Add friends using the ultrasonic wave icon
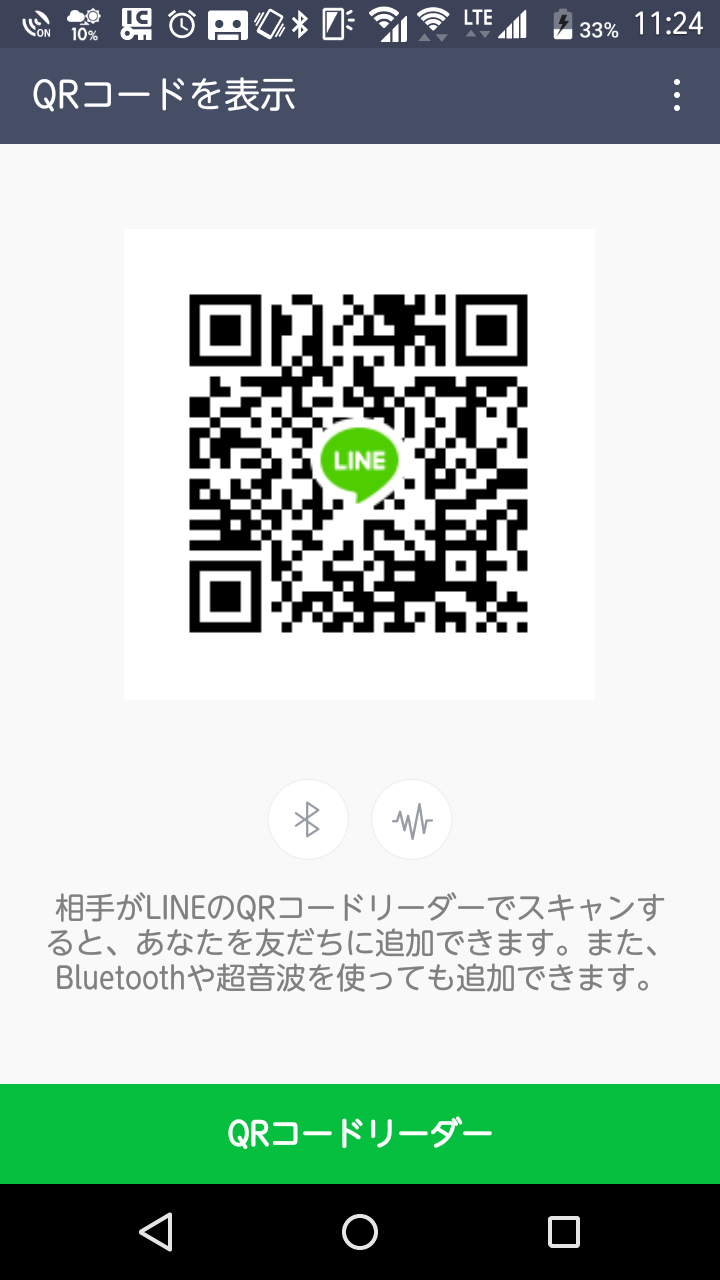The height and width of the screenshot is (1280, 720). (x=412, y=820)
